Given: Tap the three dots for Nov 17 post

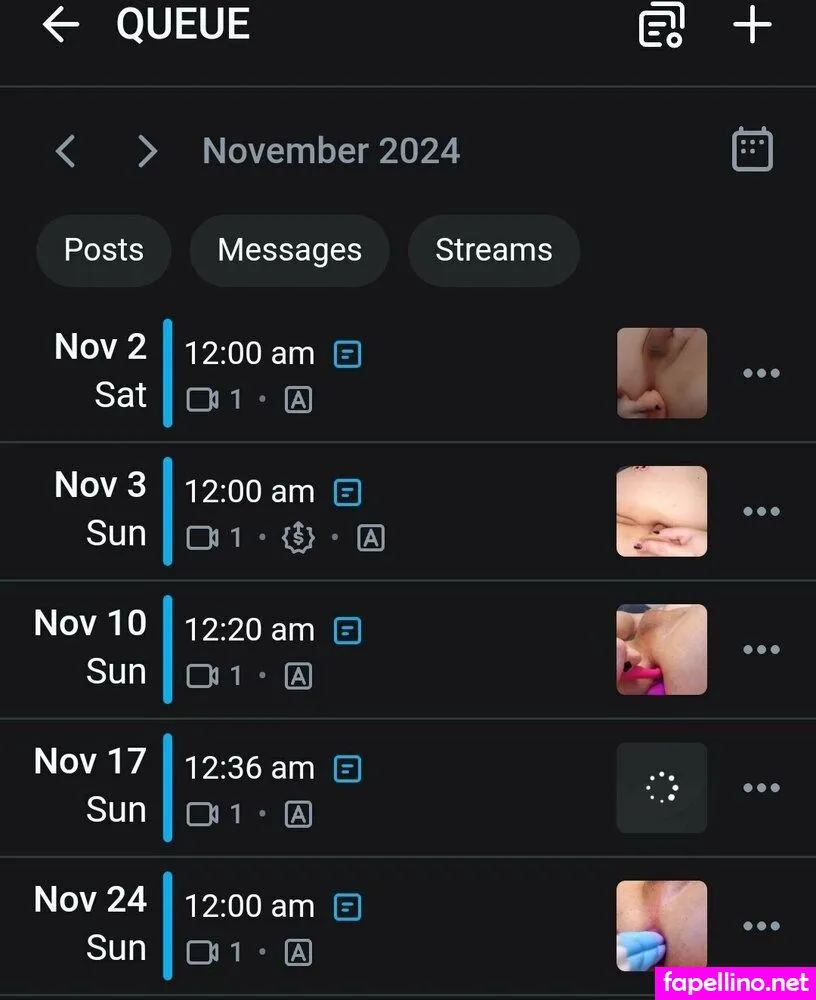Looking at the screenshot, I should click(761, 788).
